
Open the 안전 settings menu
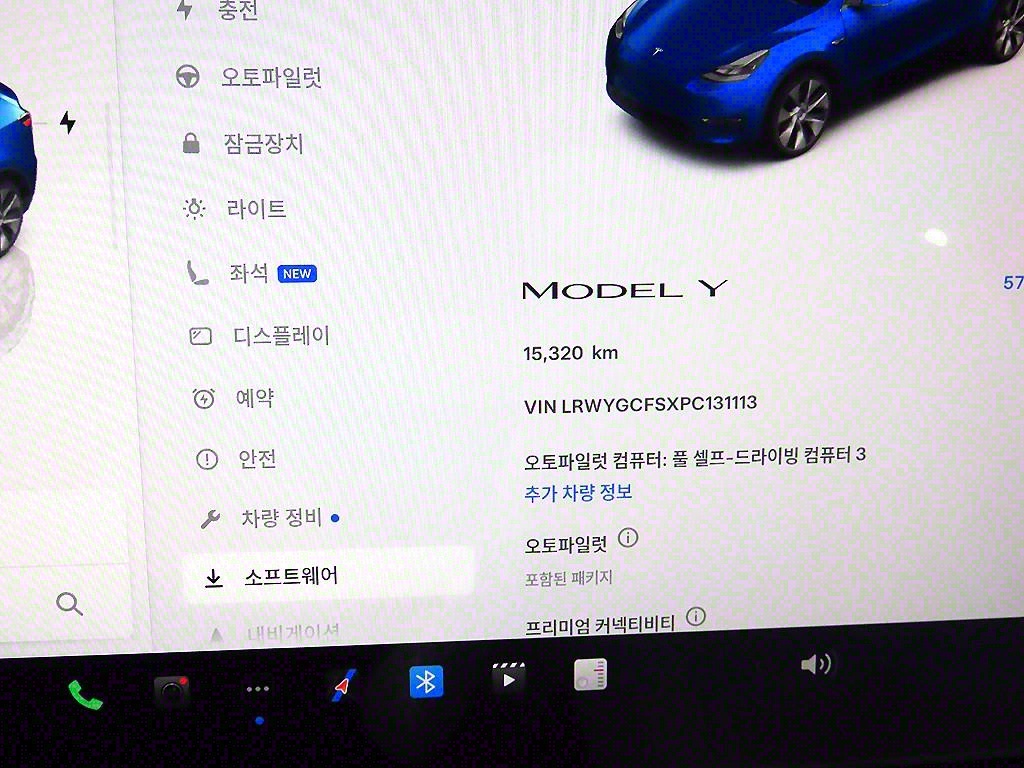(x=256, y=459)
